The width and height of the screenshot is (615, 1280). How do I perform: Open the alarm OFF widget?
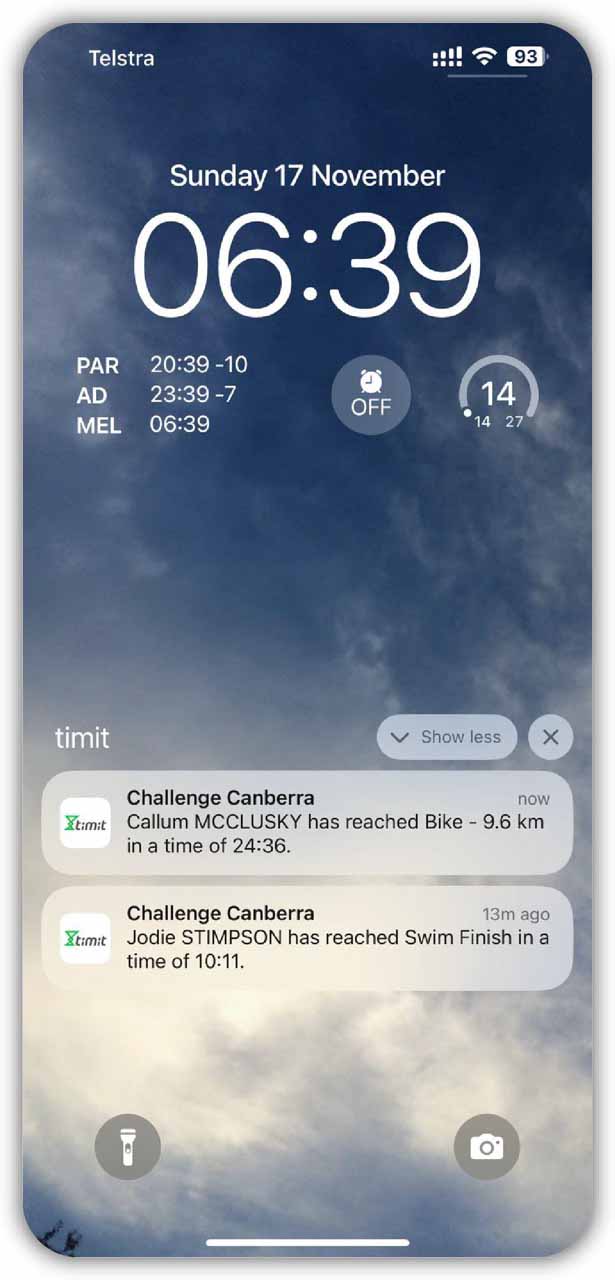pos(371,395)
